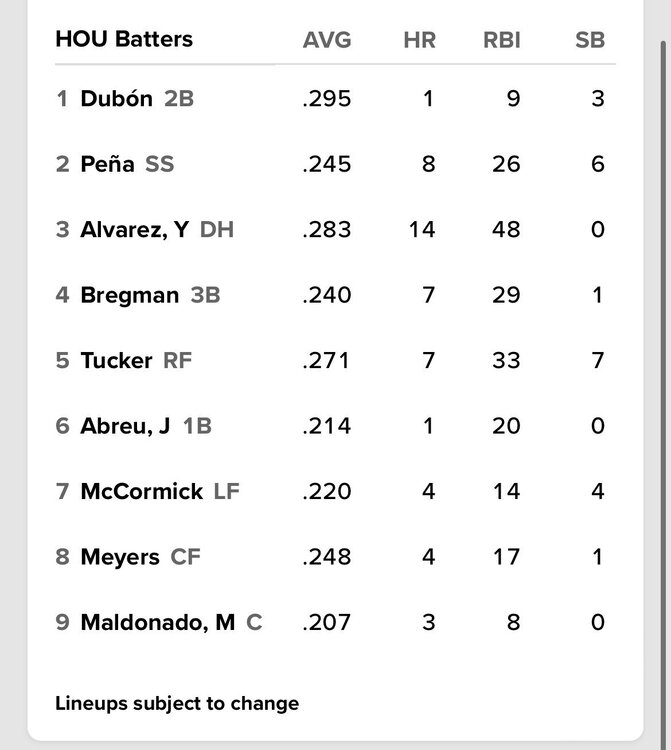Open Dubón's player details
This screenshot has height=750, width=671.
point(116,98)
